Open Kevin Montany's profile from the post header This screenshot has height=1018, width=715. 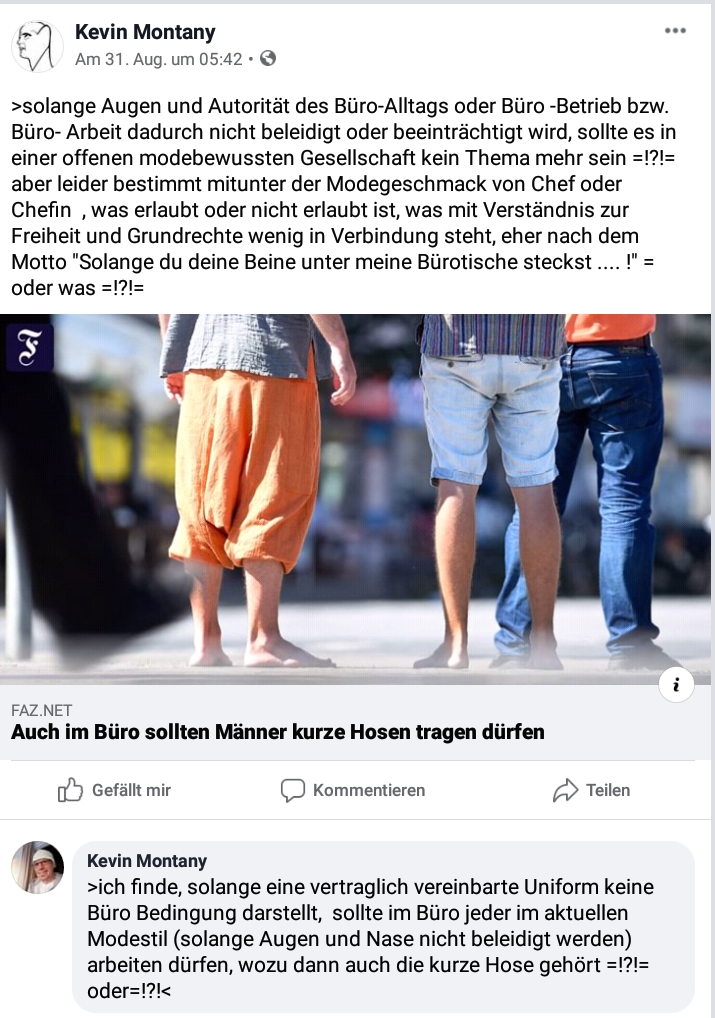pyautogui.click(x=145, y=32)
